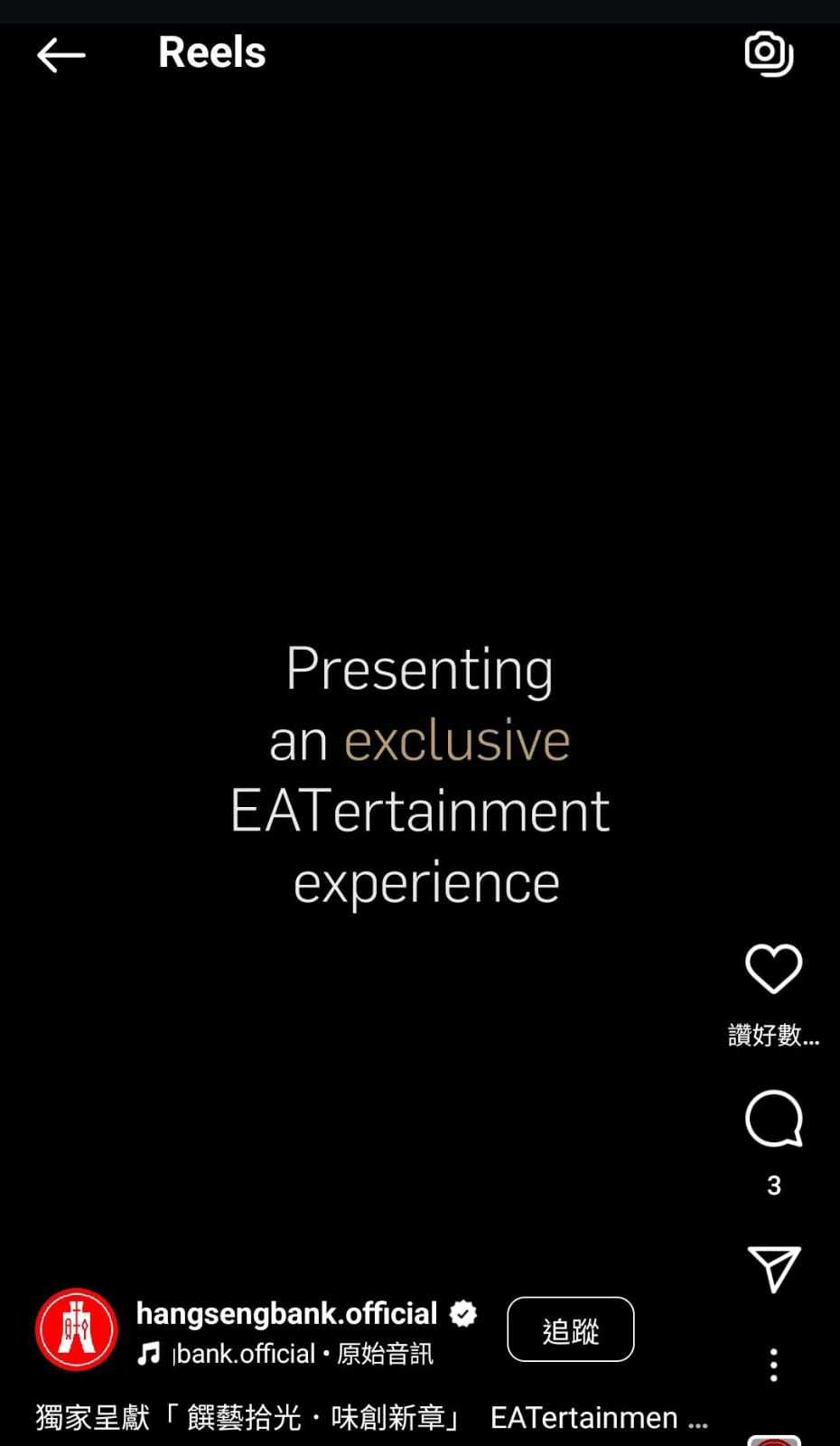Open the camera to create a reel
This screenshot has height=1446, width=840.
769,53
